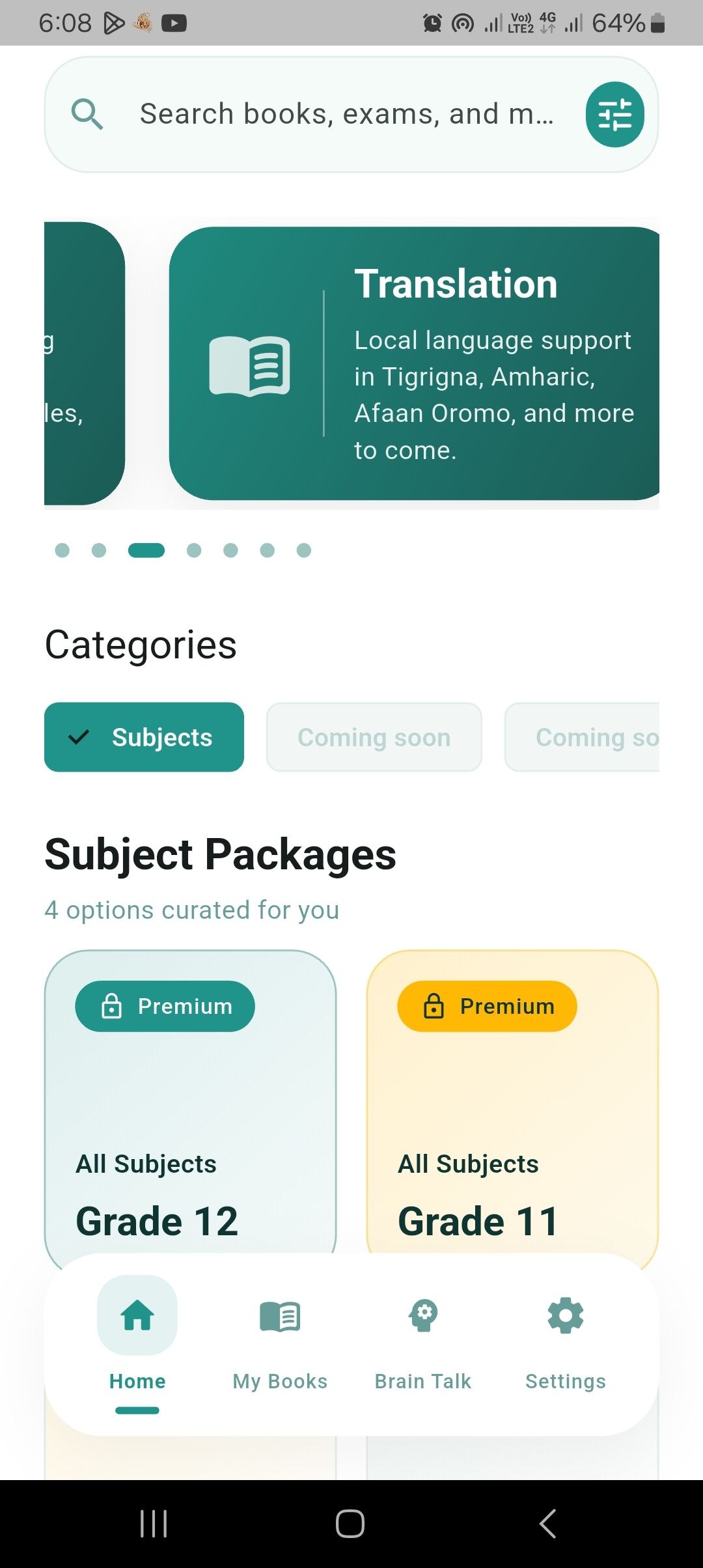Switch to the Brain Talk tab
The width and height of the screenshot is (703, 1568).
pos(423,1343)
